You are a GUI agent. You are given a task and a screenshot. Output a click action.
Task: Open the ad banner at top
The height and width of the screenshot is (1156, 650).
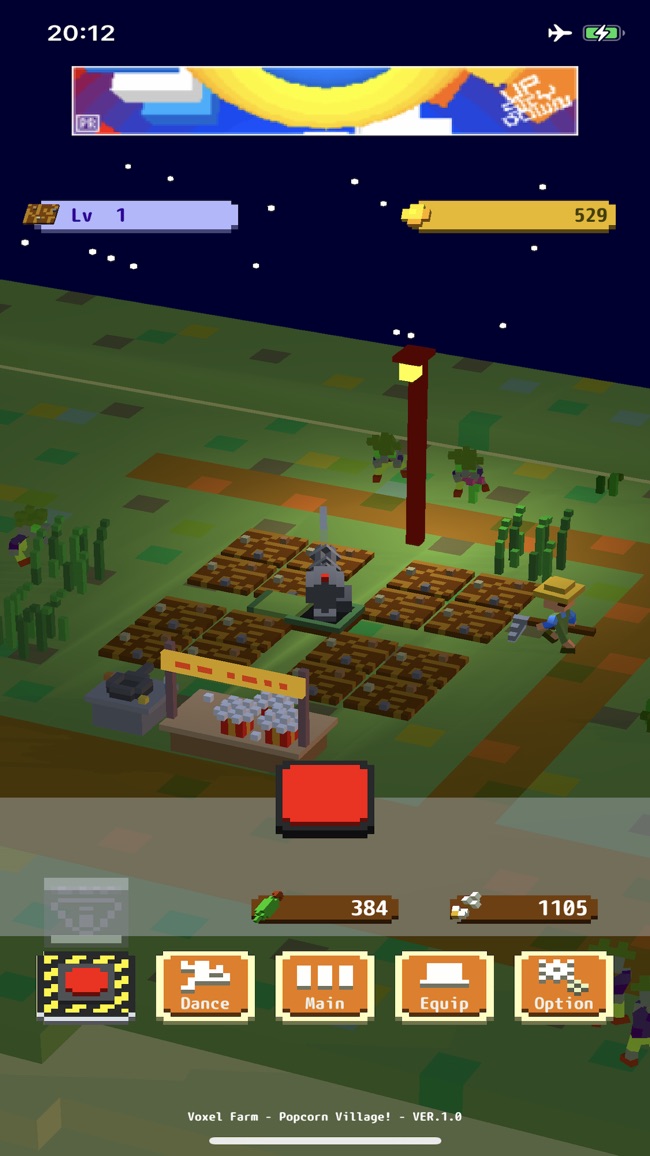click(x=324, y=101)
